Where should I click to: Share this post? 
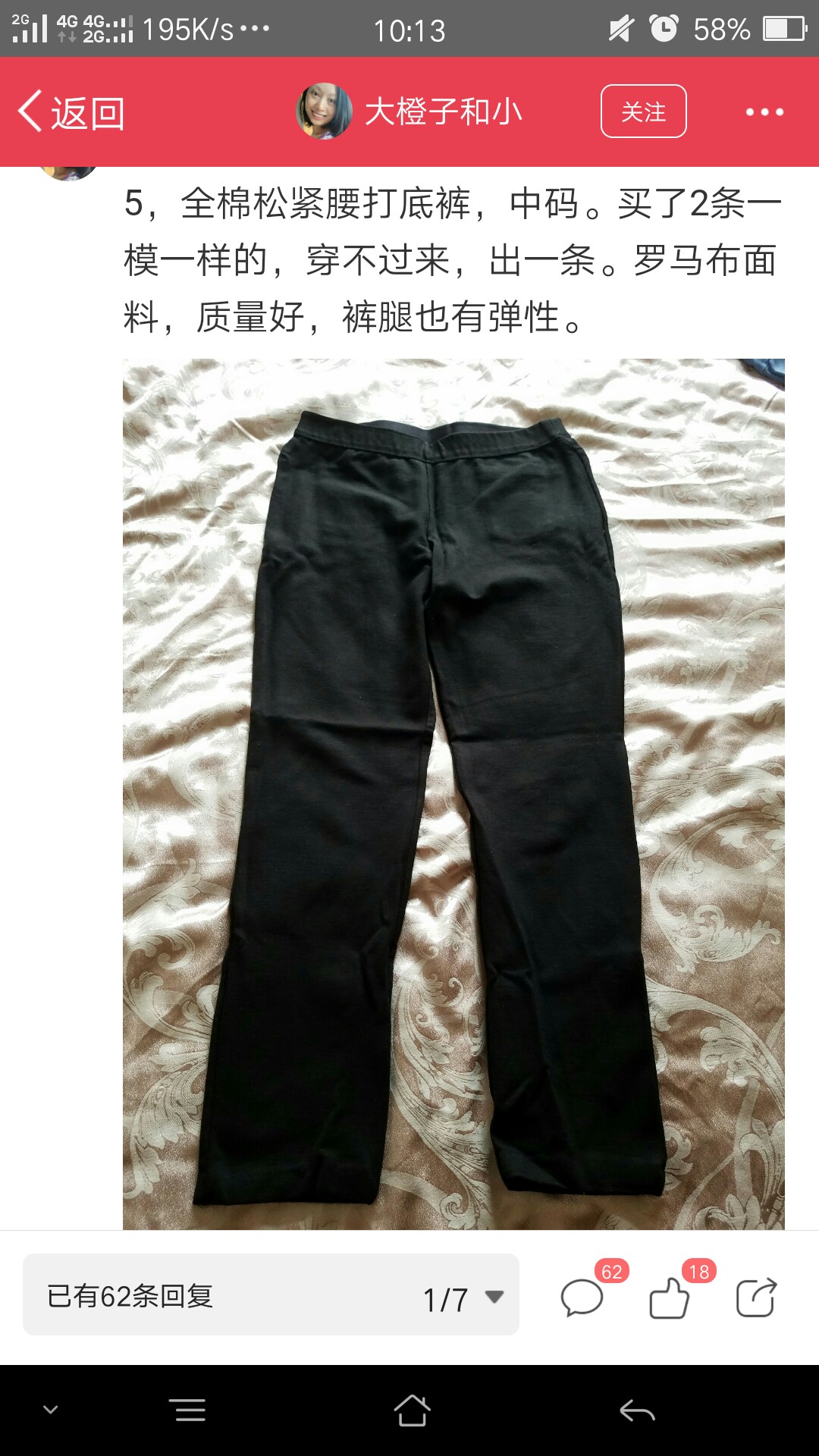pyautogui.click(x=757, y=1297)
